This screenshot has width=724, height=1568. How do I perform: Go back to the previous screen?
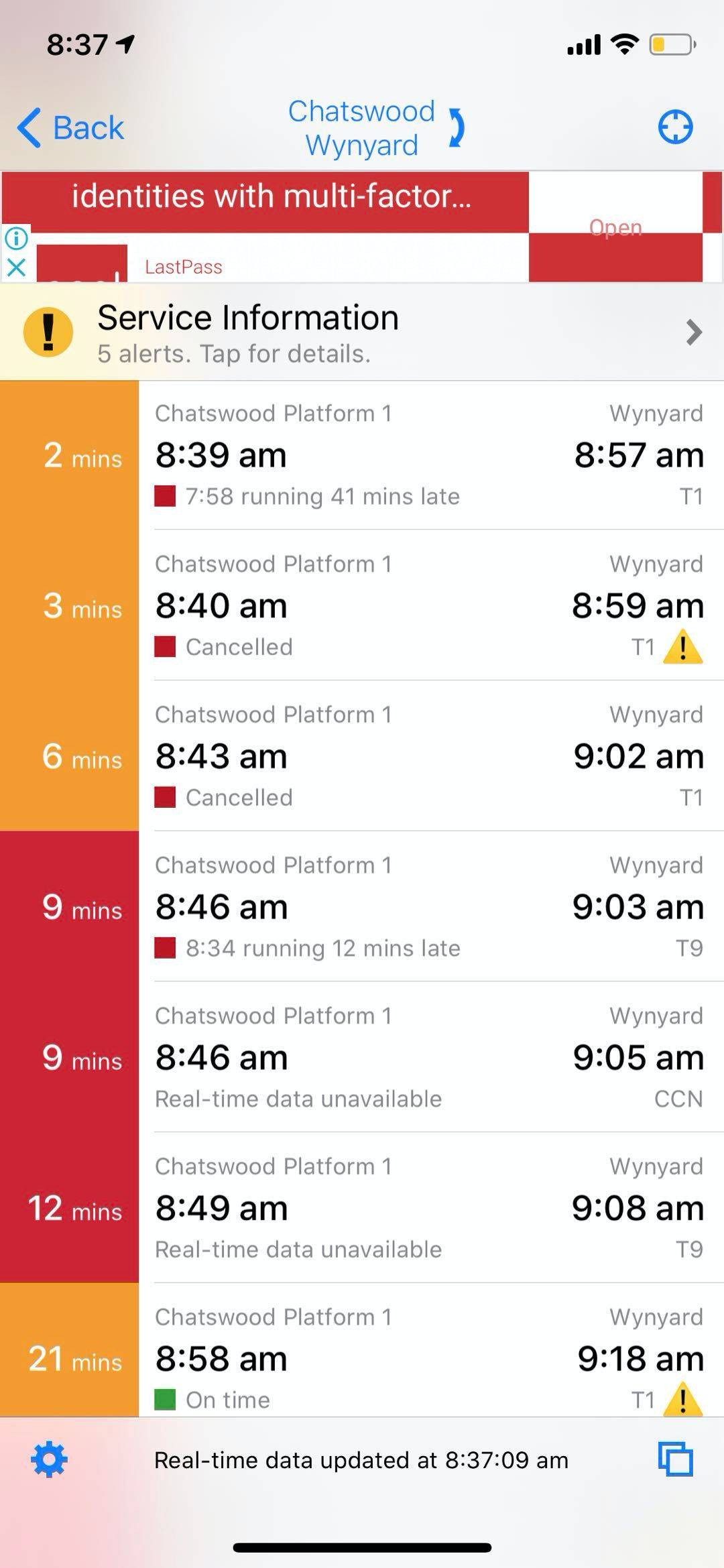tap(71, 127)
